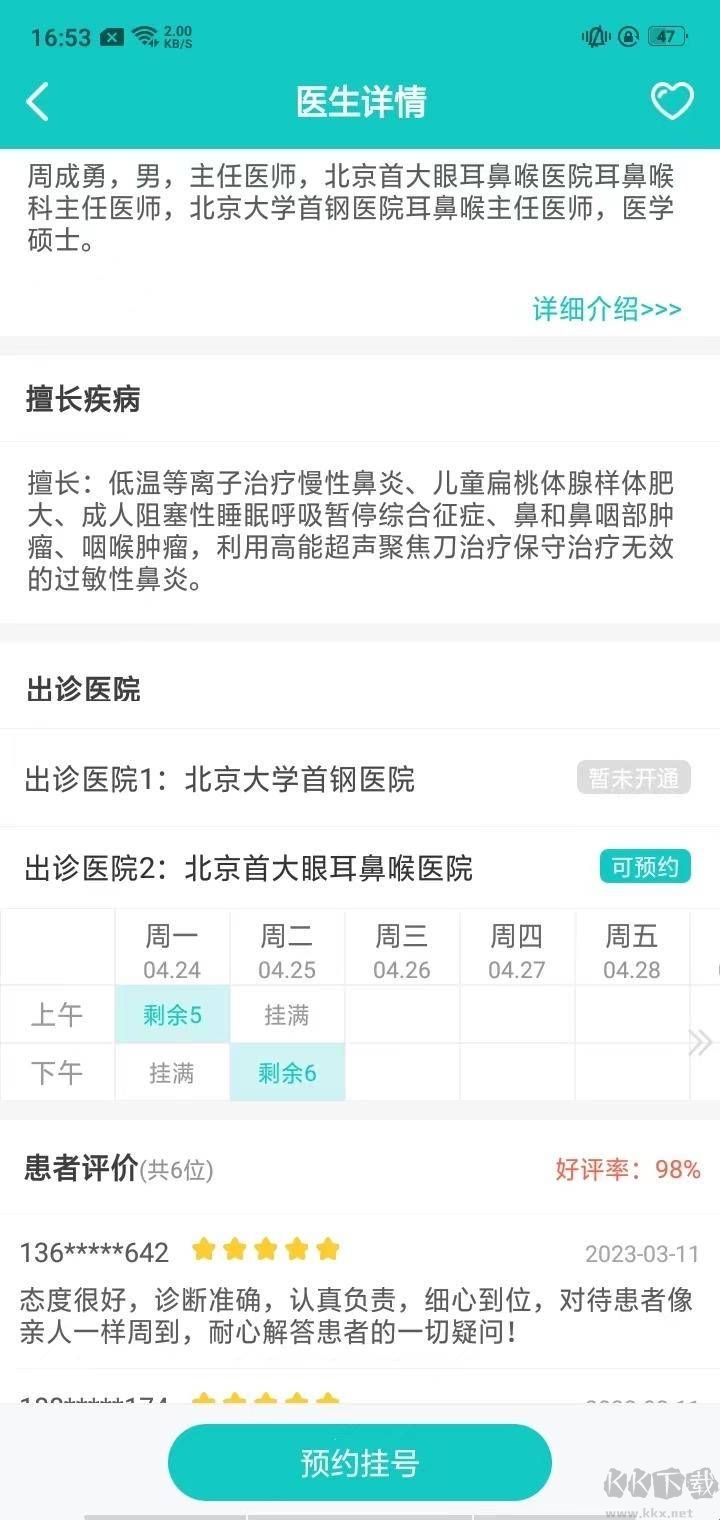Select the 擅长疾病 section header
720x1520 pixels.
click(x=84, y=399)
